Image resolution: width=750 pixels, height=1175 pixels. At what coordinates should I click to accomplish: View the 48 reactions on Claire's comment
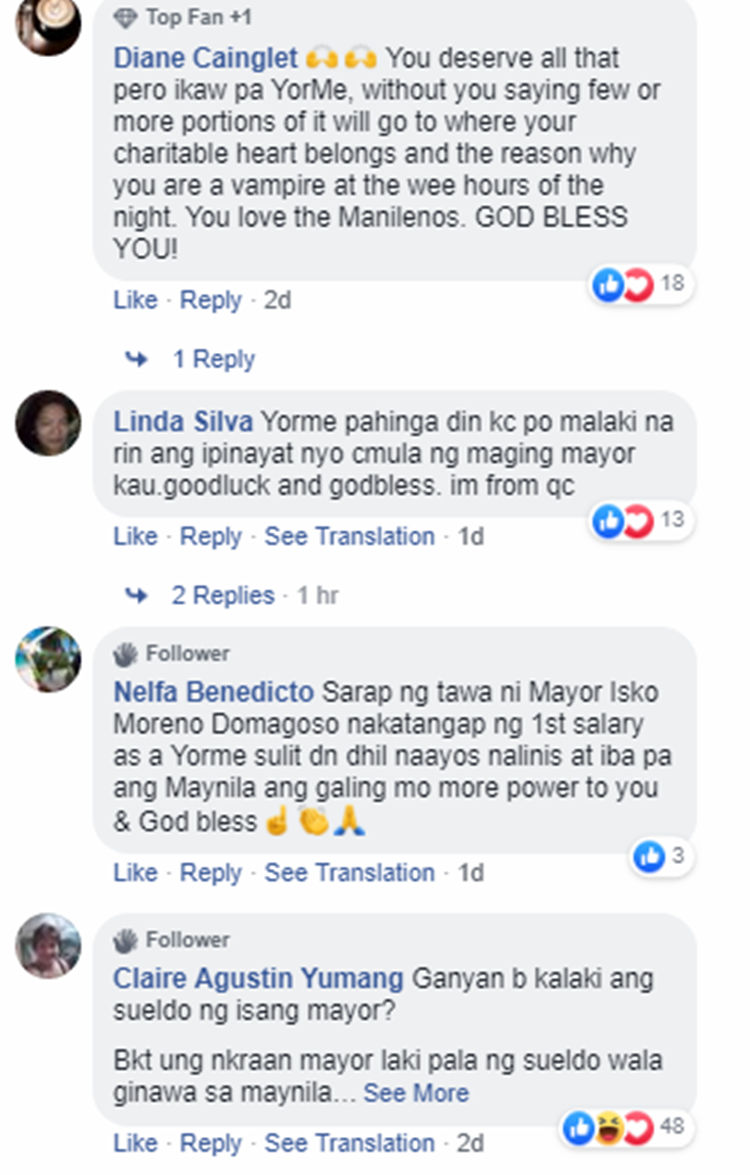pos(642,1128)
